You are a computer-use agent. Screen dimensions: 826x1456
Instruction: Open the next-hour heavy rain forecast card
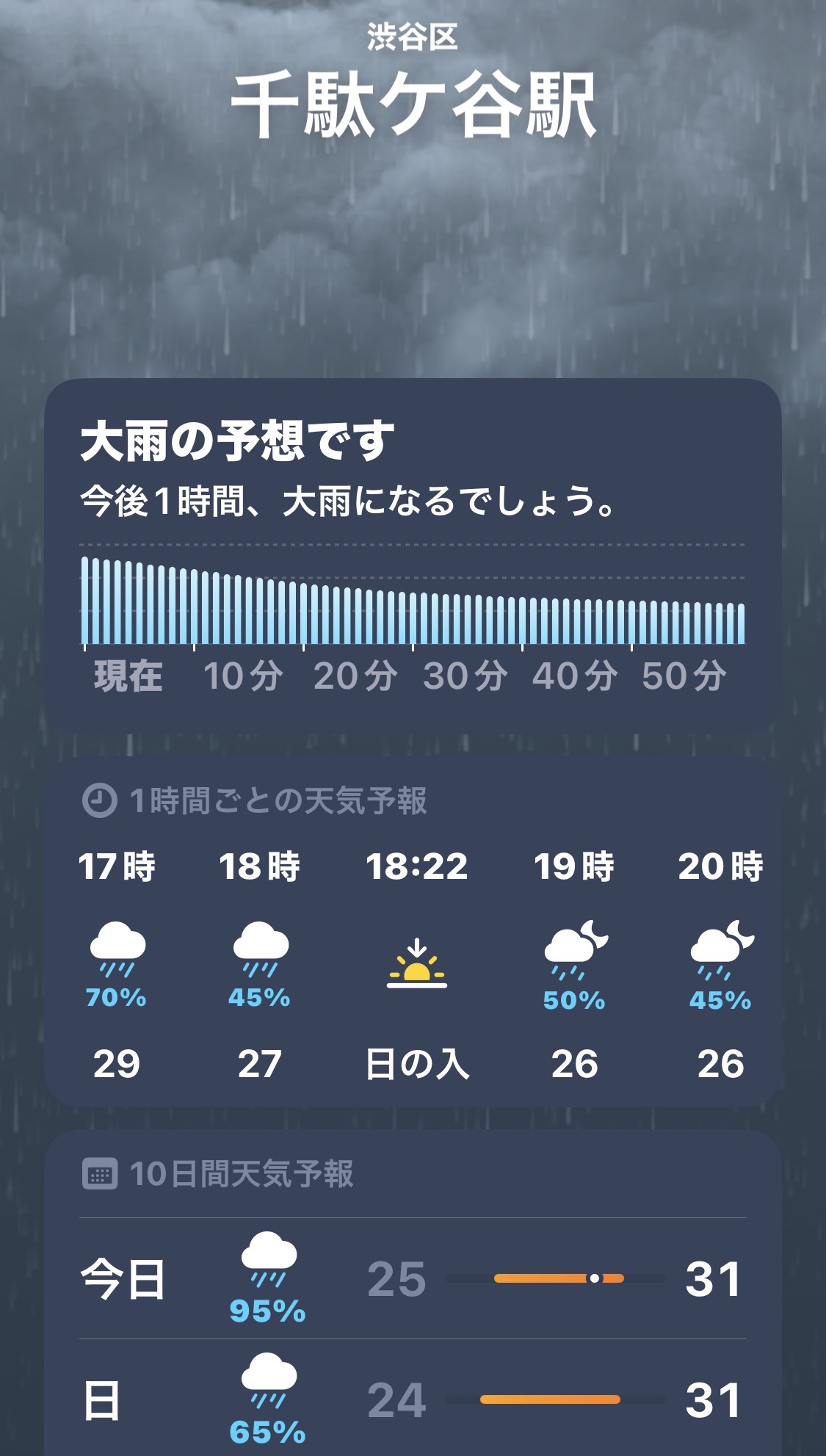point(413,556)
